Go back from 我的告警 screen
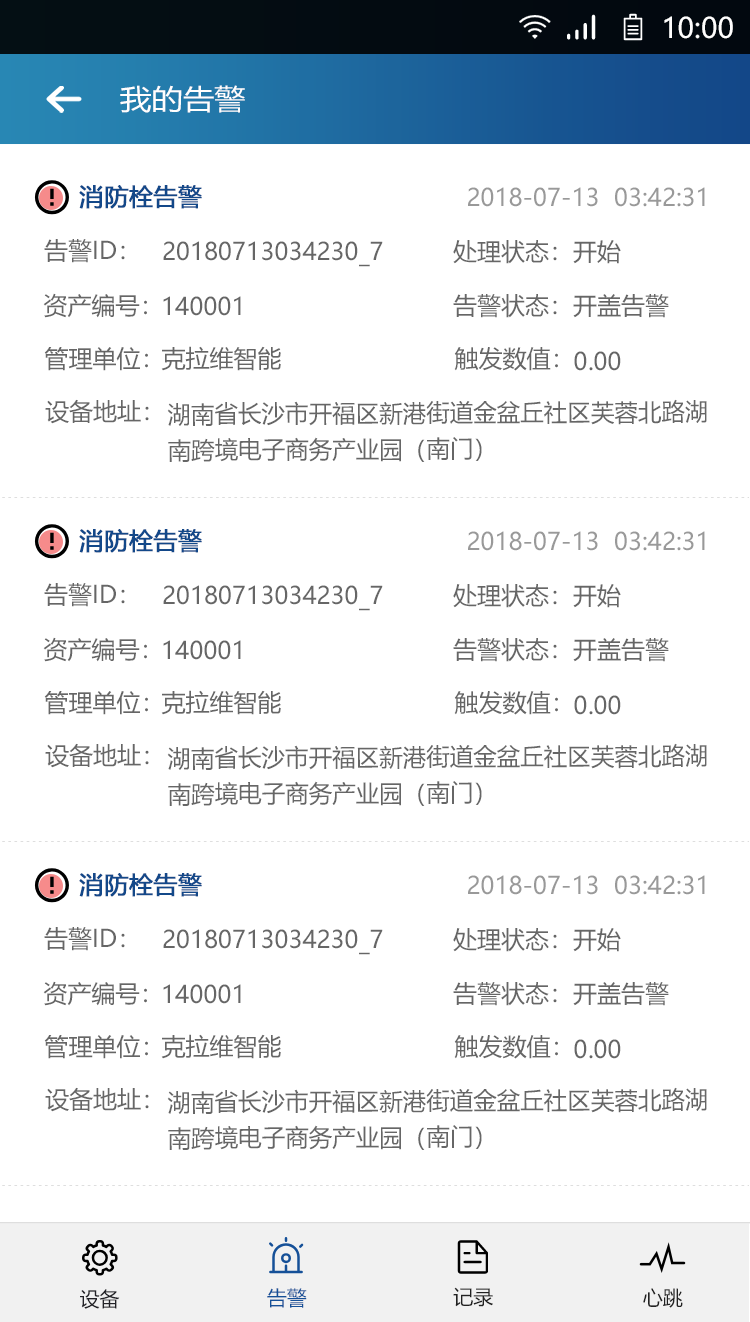 click(63, 99)
